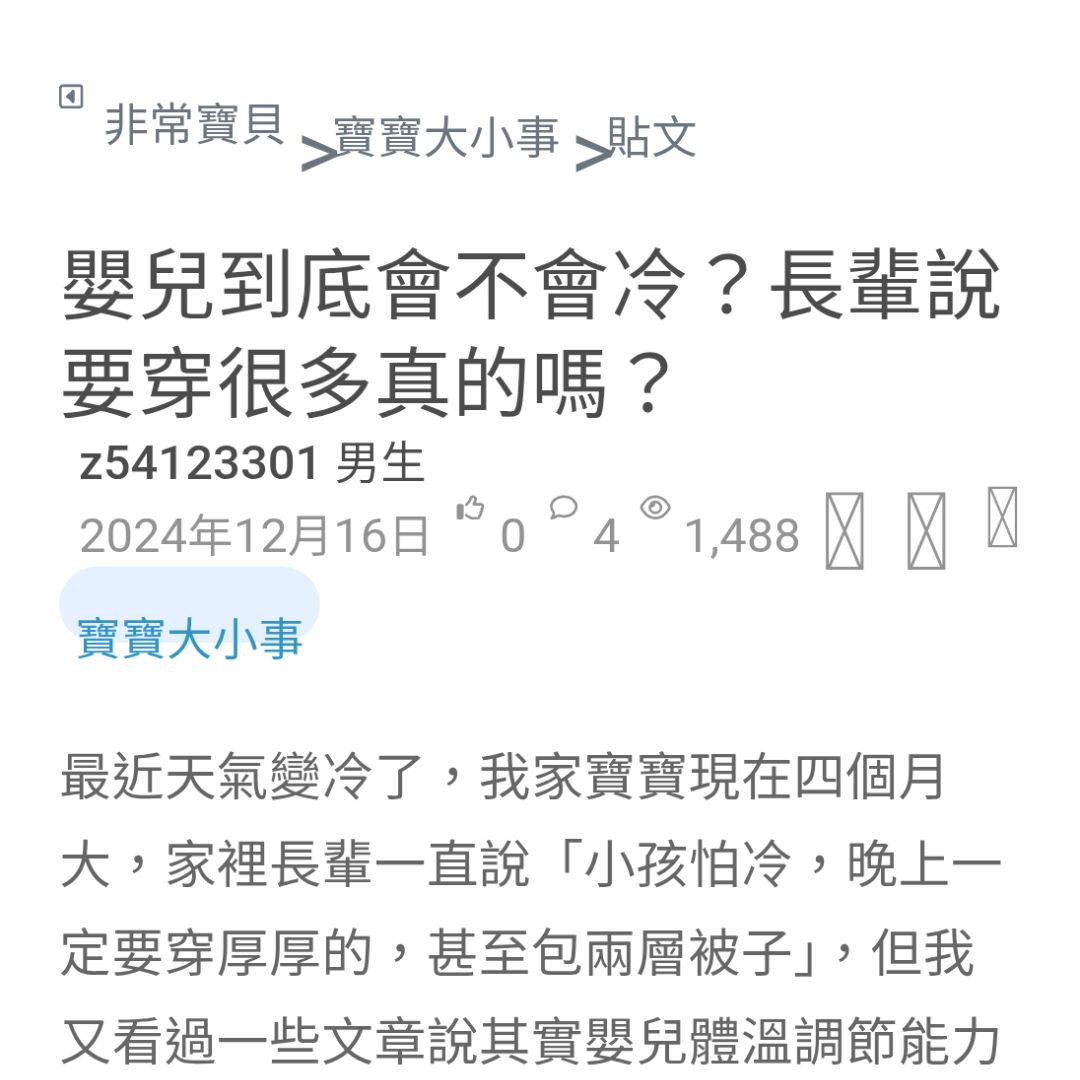
Task: Open the comments via the speech bubble icon
Action: point(564,508)
